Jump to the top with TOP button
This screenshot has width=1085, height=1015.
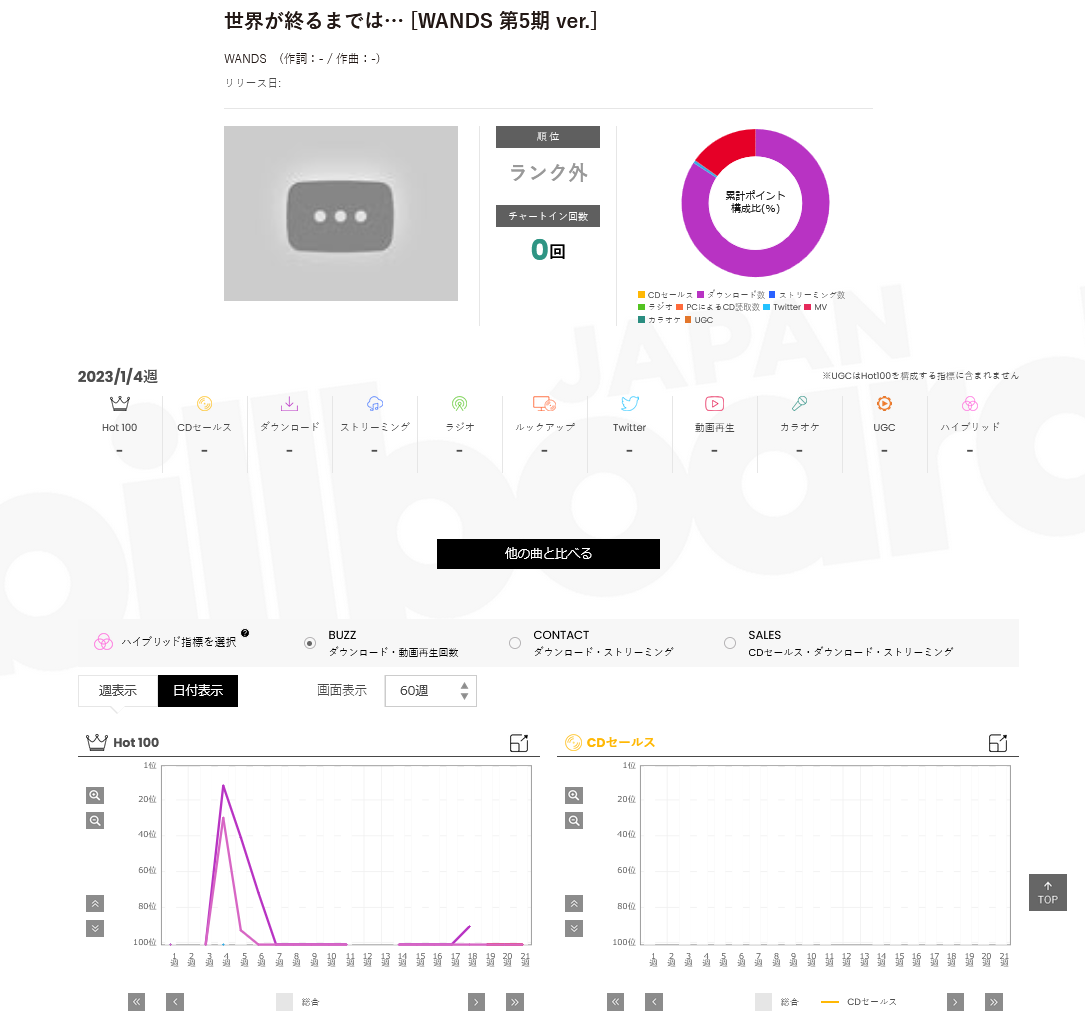click(1047, 892)
